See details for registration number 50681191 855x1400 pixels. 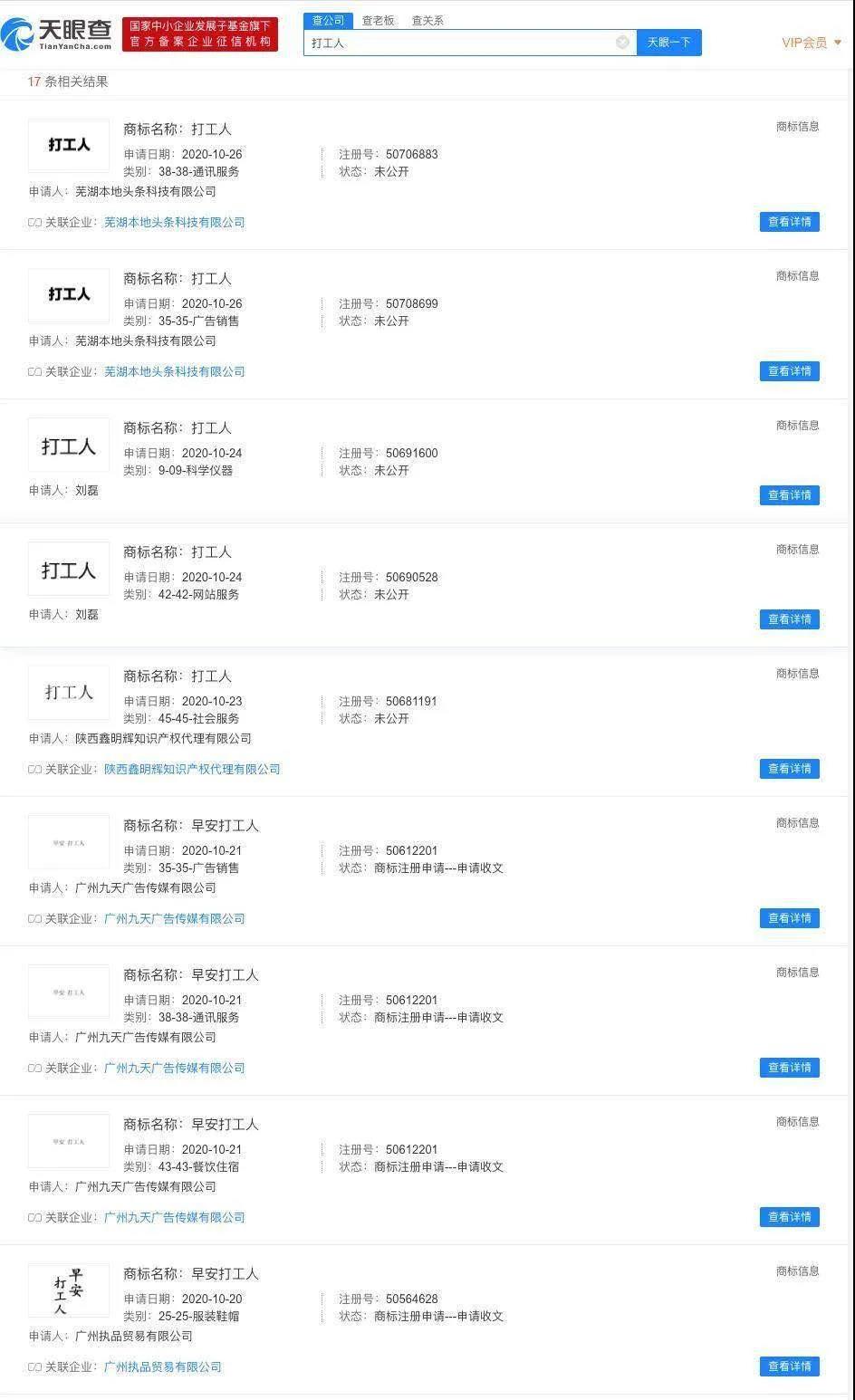pos(789,769)
